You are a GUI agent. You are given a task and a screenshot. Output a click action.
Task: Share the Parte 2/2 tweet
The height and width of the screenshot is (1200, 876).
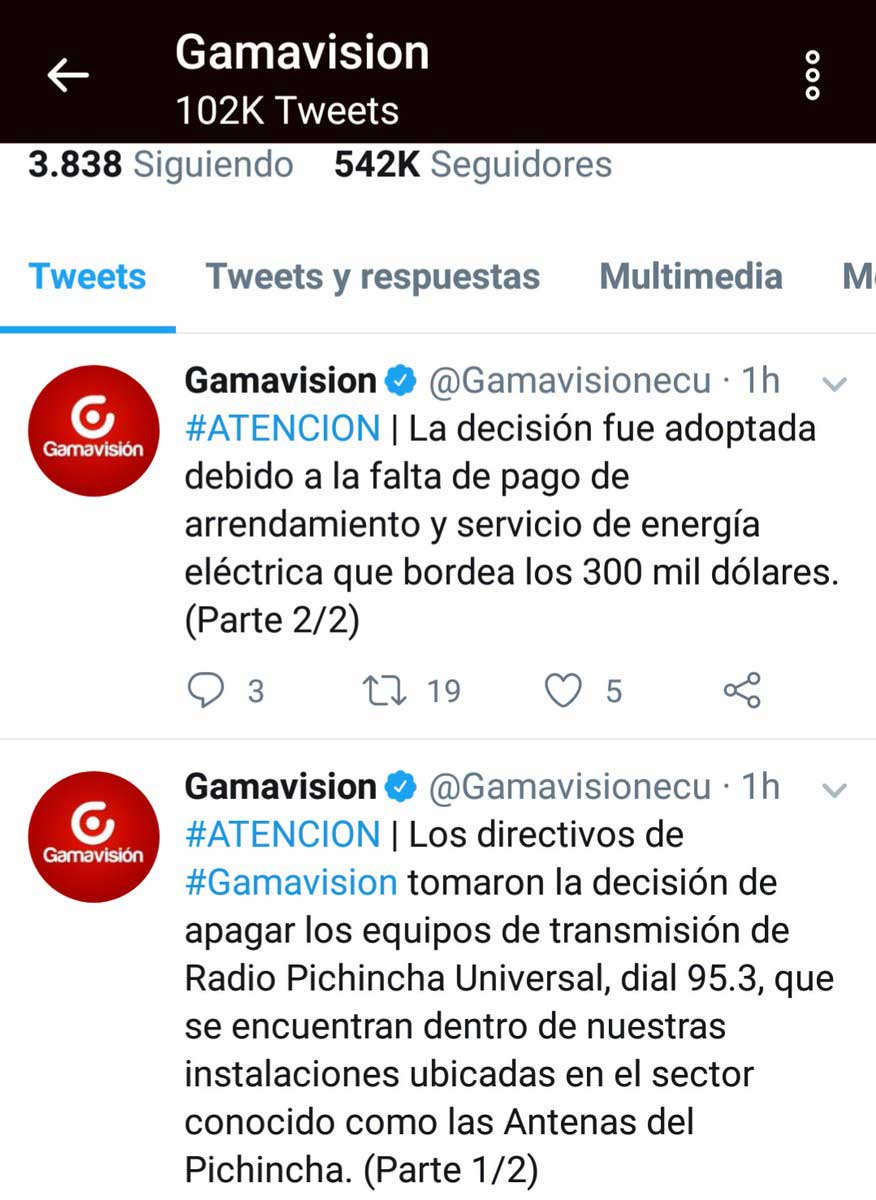point(741,690)
